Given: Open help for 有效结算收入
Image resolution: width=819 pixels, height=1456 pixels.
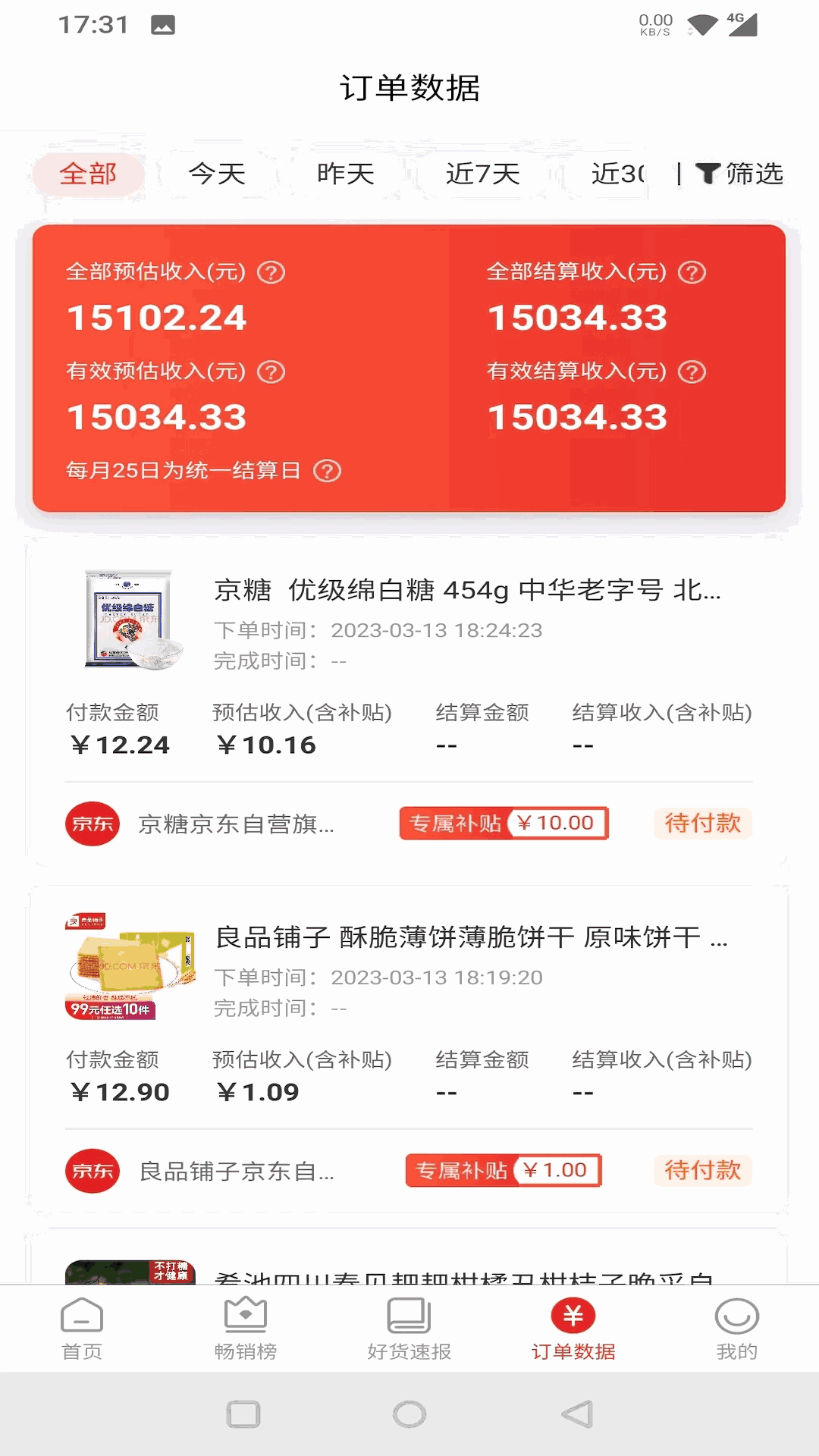Looking at the screenshot, I should point(691,372).
